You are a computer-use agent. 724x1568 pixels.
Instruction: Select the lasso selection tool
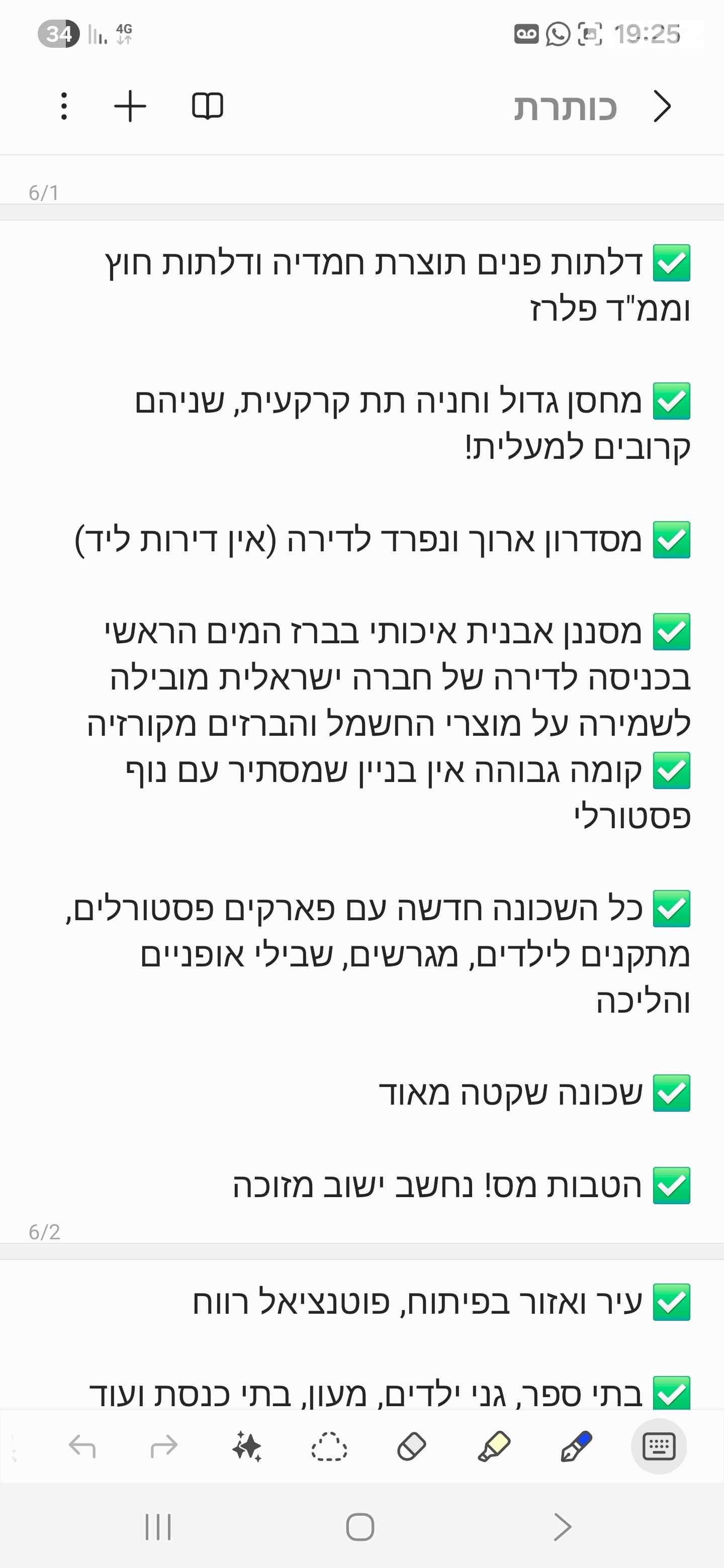tap(329, 1446)
